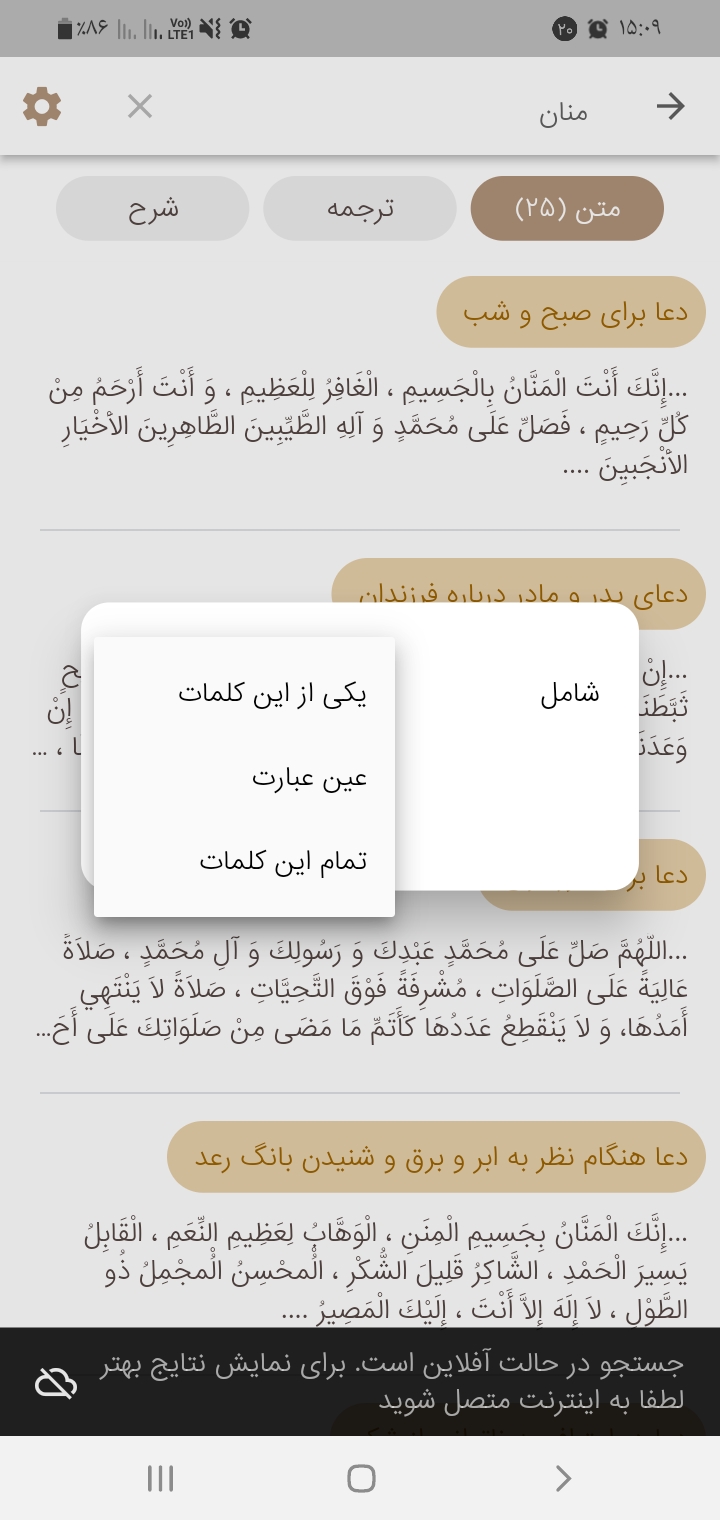Open the recent apps button
720x1520 pixels.
click(x=160, y=1478)
